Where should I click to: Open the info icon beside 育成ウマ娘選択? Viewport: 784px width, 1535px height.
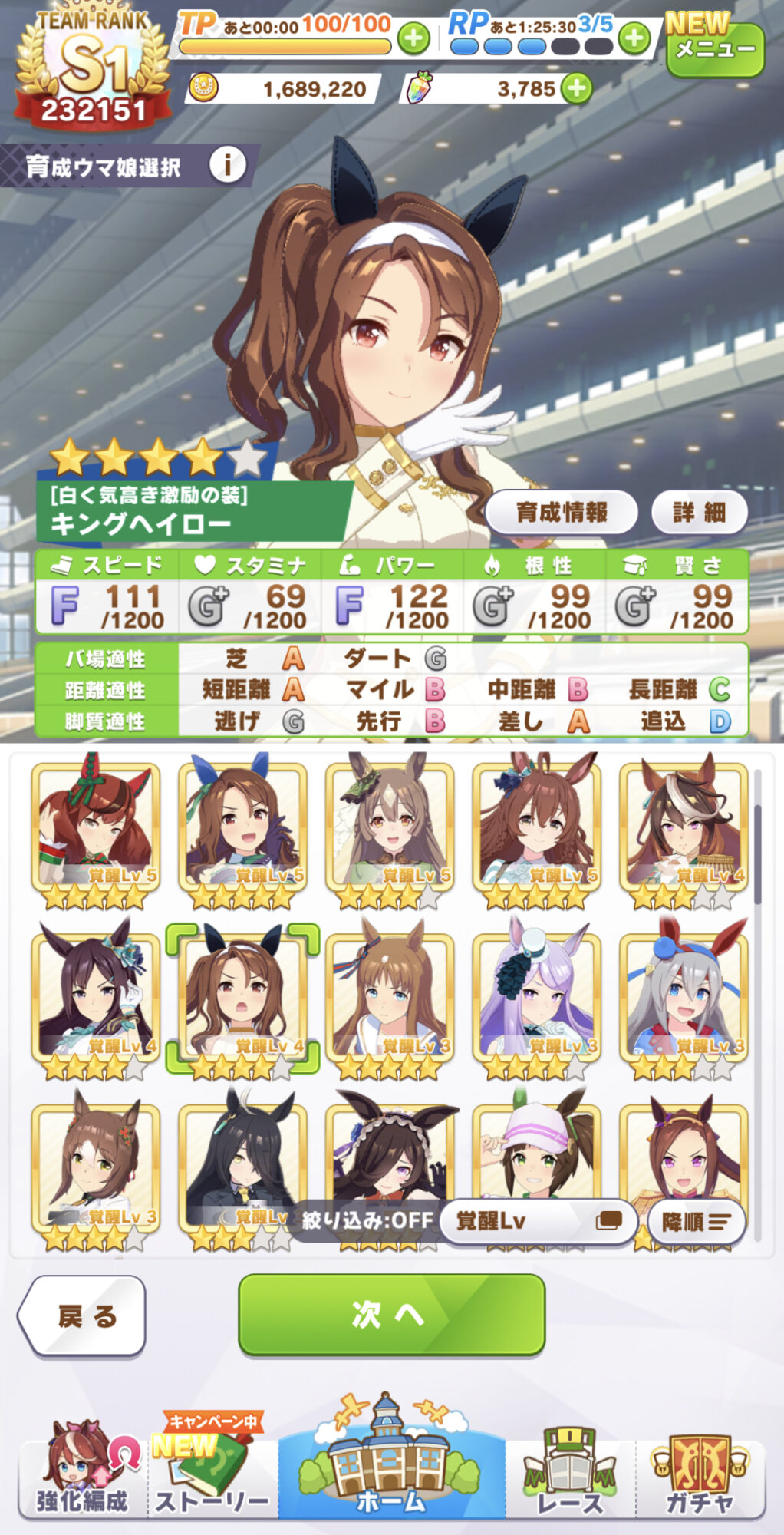click(x=227, y=164)
